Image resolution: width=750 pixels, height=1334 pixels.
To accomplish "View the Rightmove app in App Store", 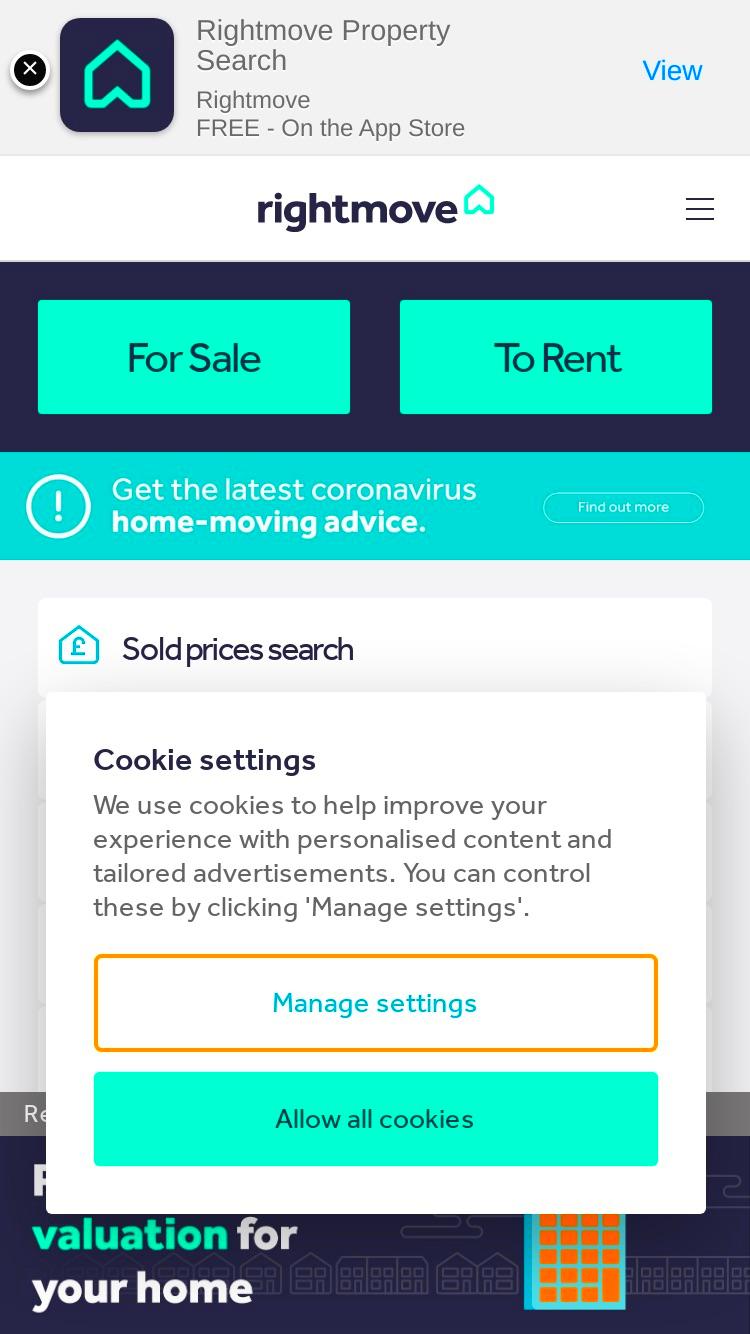I will click(672, 71).
